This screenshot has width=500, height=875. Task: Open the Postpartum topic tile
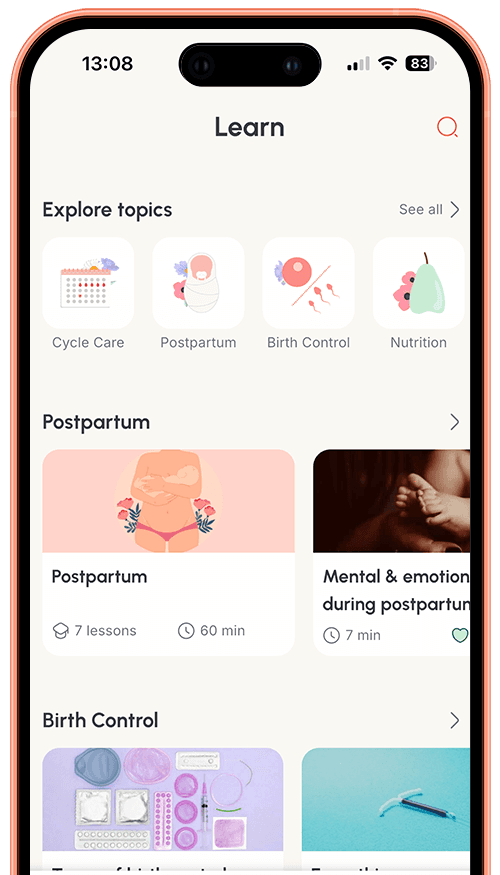198,294
